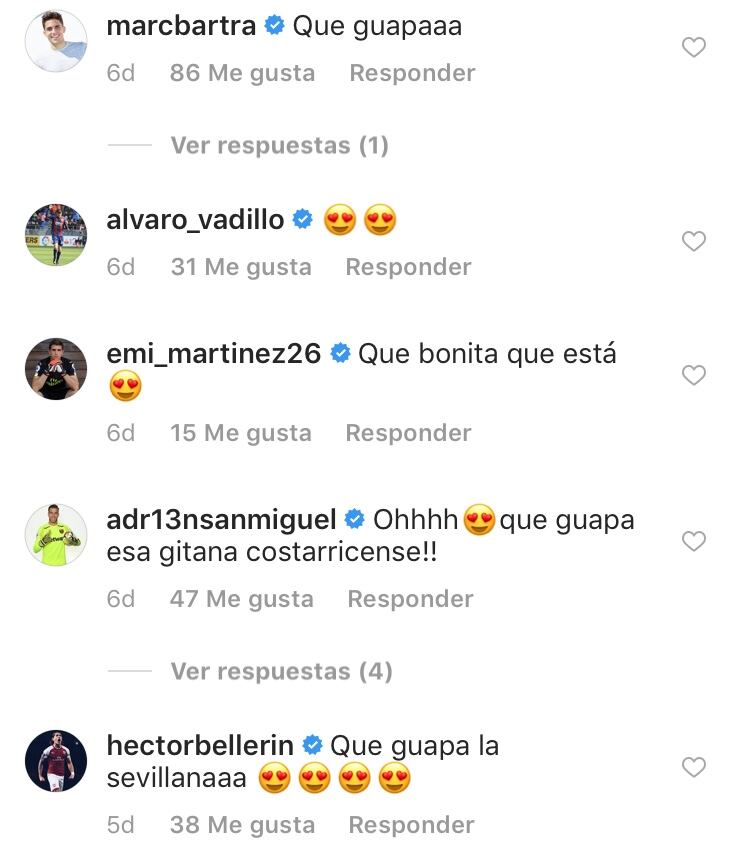Reply to alvaro_vadillo's comment

pyautogui.click(x=408, y=267)
